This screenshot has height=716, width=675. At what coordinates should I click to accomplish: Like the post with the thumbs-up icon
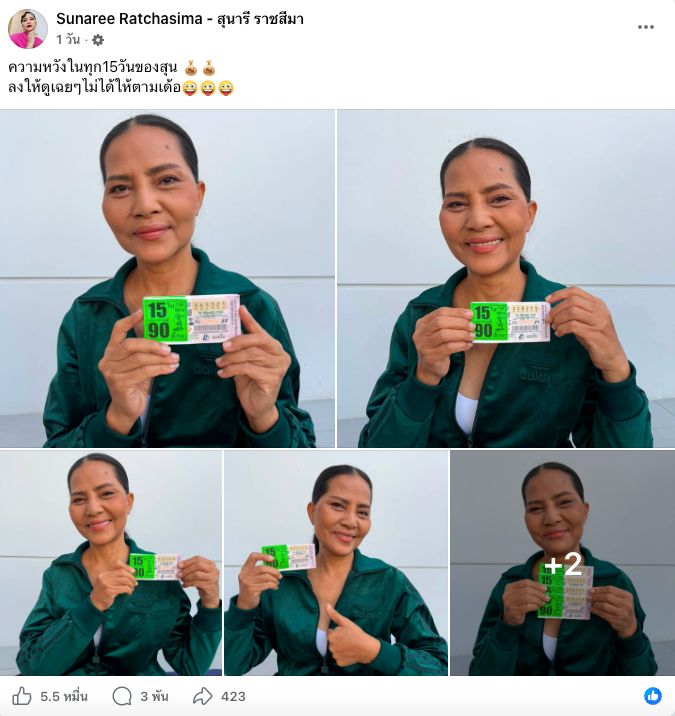21,696
